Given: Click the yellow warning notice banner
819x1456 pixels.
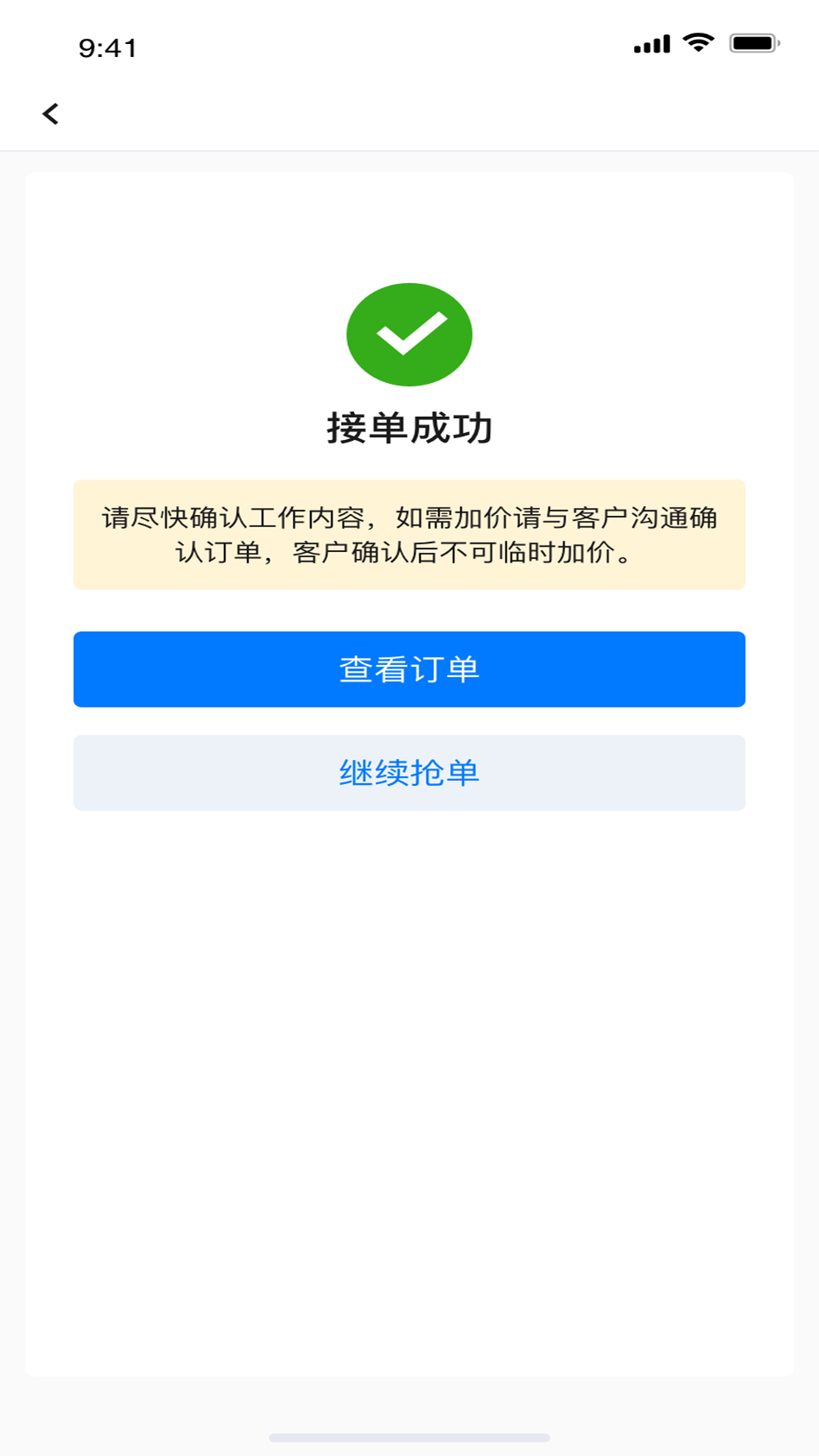Looking at the screenshot, I should coord(409,533).
